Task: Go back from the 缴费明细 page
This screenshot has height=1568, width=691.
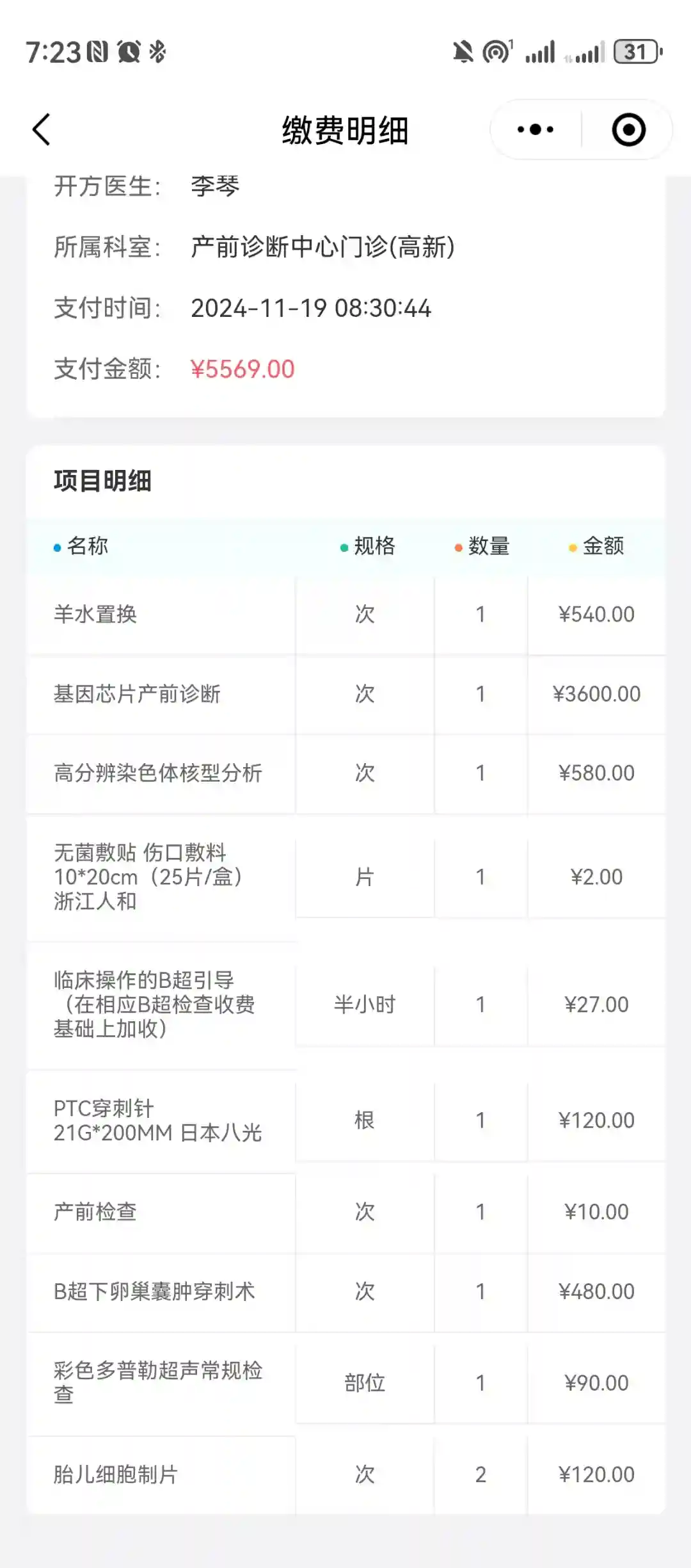Action: (42, 130)
